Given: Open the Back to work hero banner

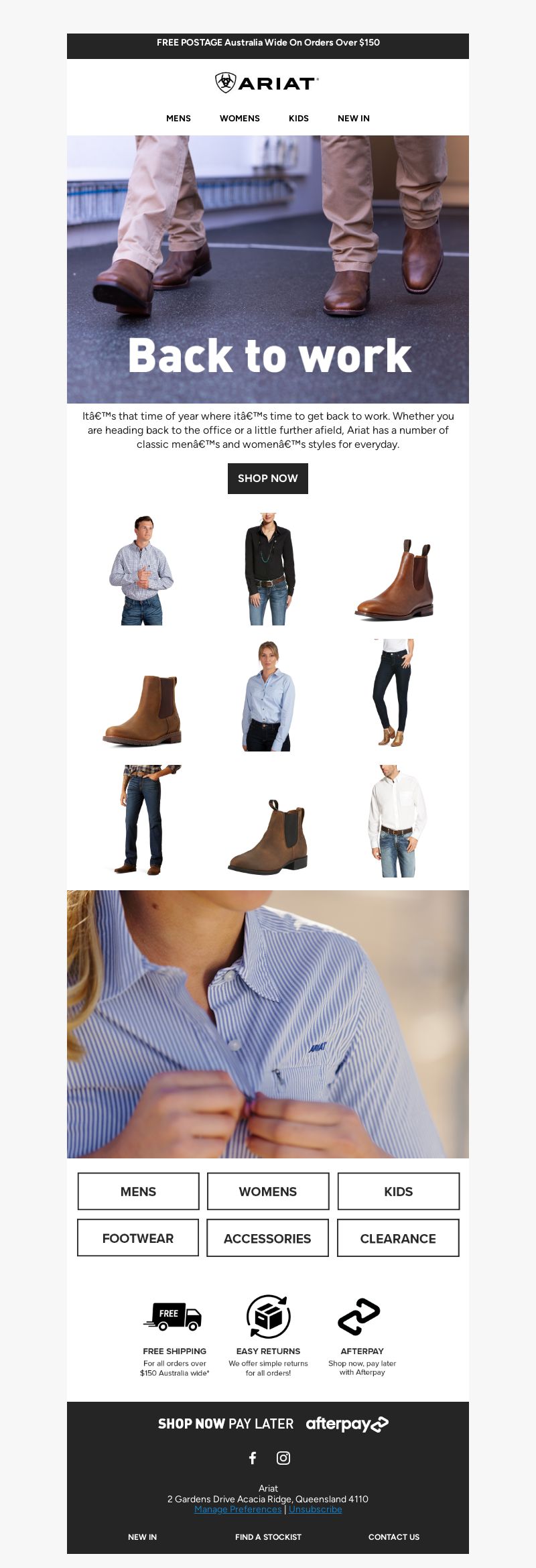Looking at the screenshot, I should point(268,268).
